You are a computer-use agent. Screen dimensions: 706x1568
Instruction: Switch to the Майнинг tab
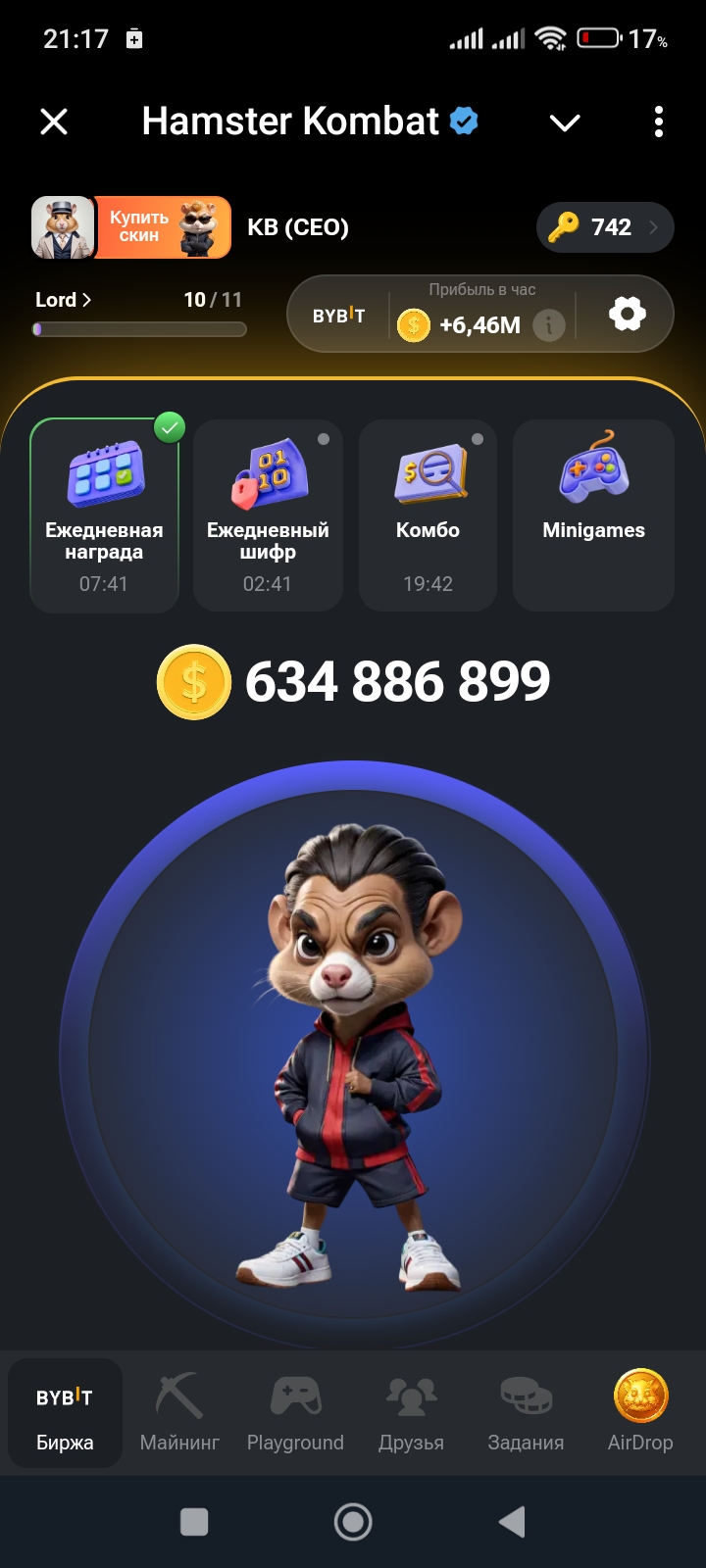pos(179,1413)
